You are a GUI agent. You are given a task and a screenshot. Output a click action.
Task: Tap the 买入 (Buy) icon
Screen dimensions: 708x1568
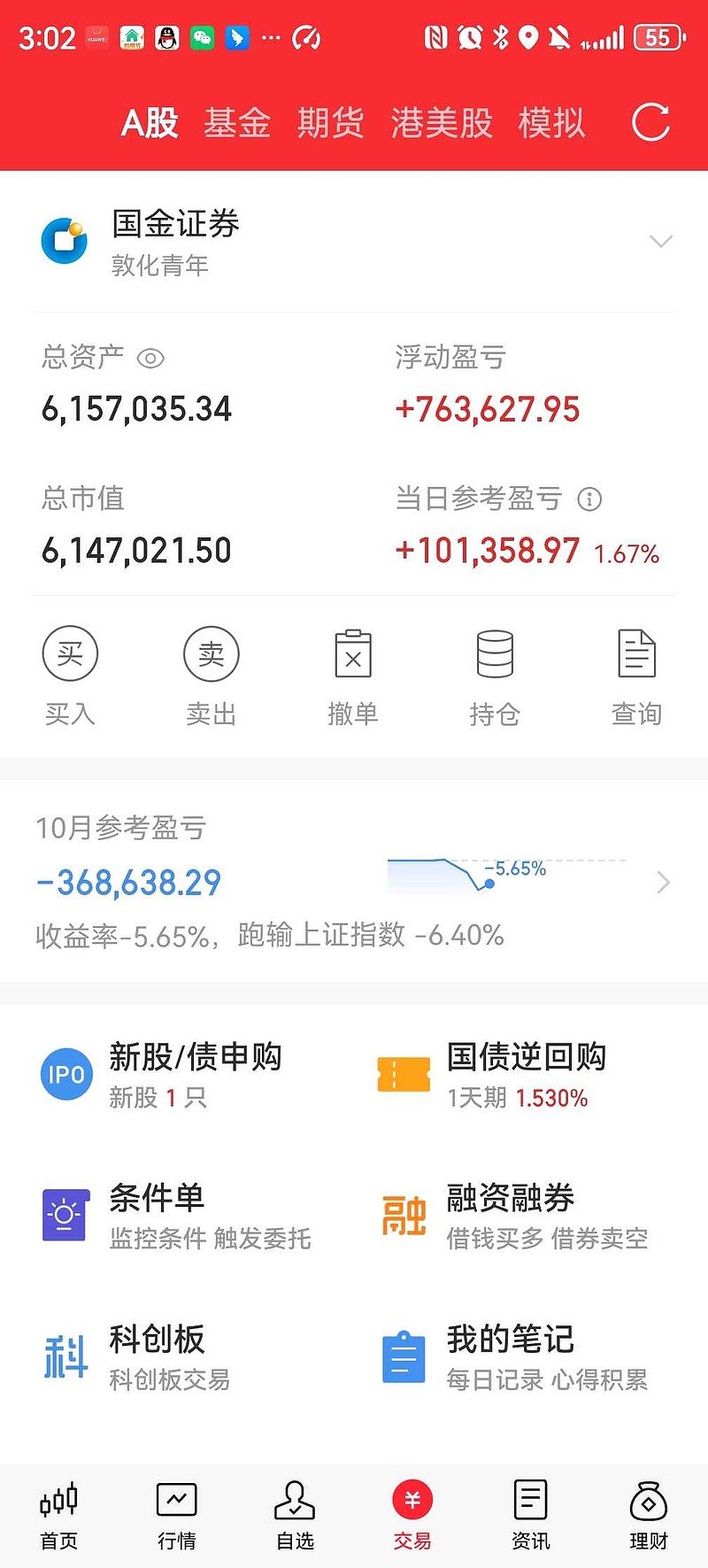click(x=70, y=673)
